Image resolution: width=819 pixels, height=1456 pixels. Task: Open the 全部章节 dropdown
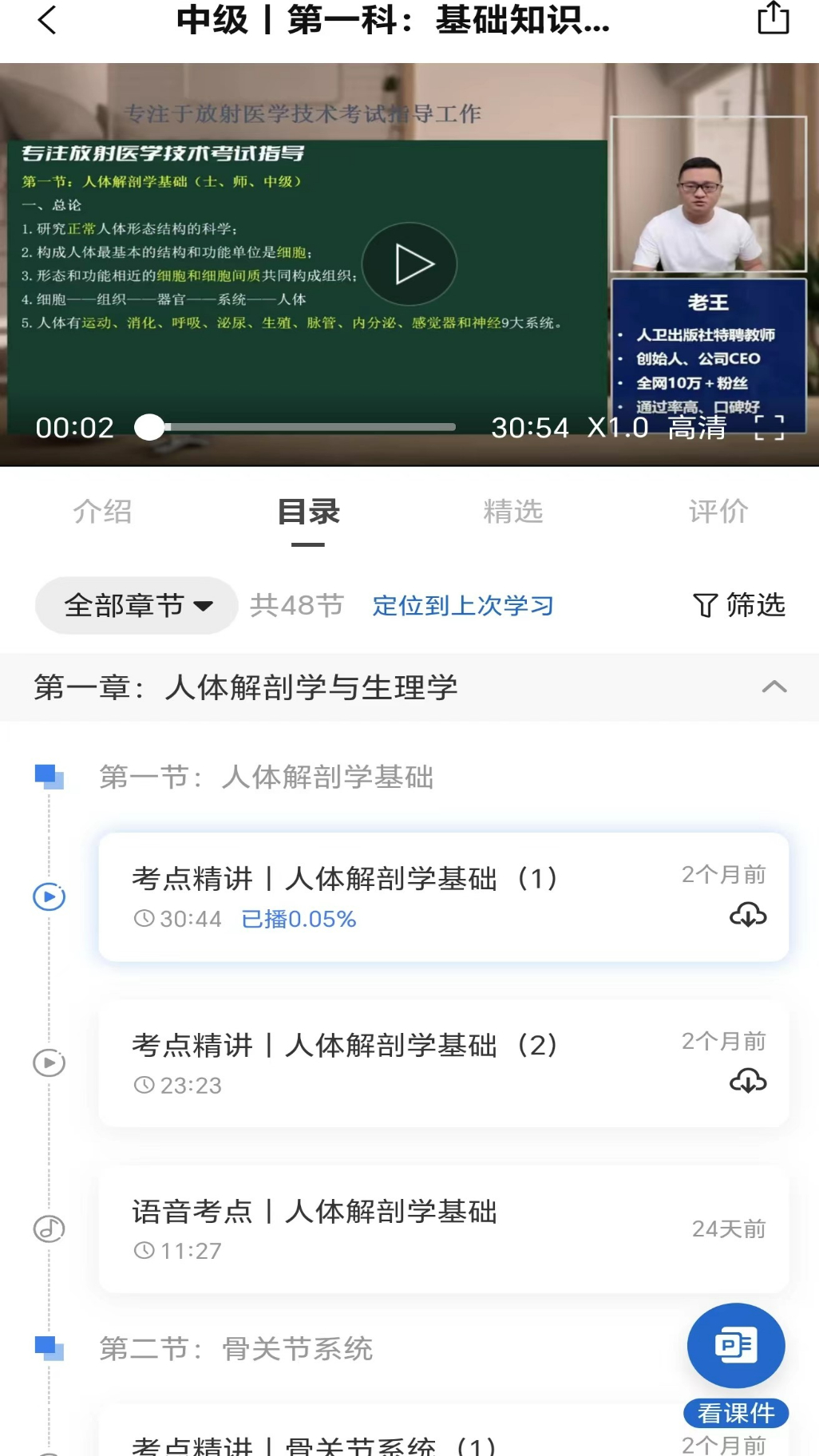coord(136,606)
